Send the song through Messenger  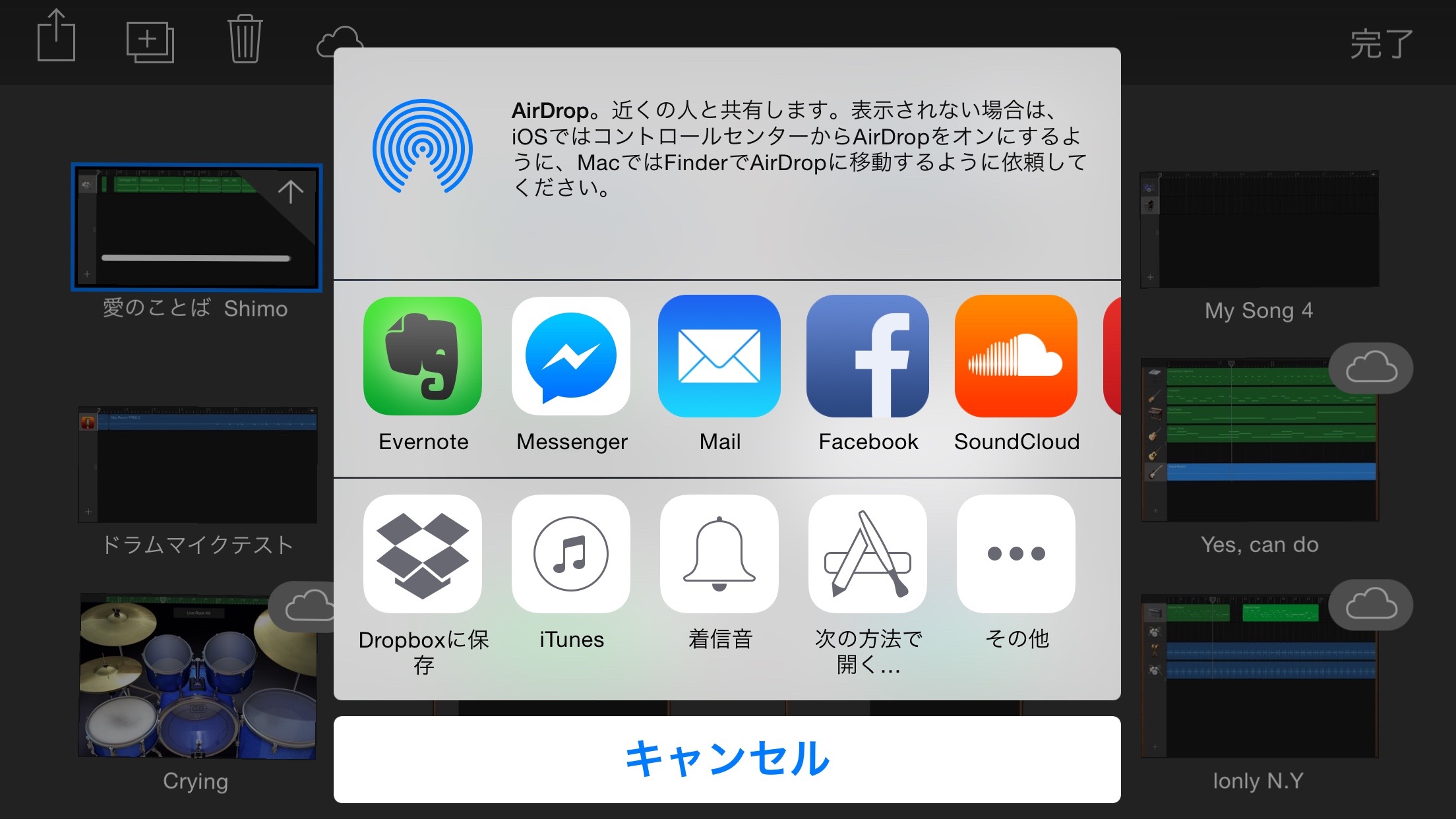[x=571, y=357]
